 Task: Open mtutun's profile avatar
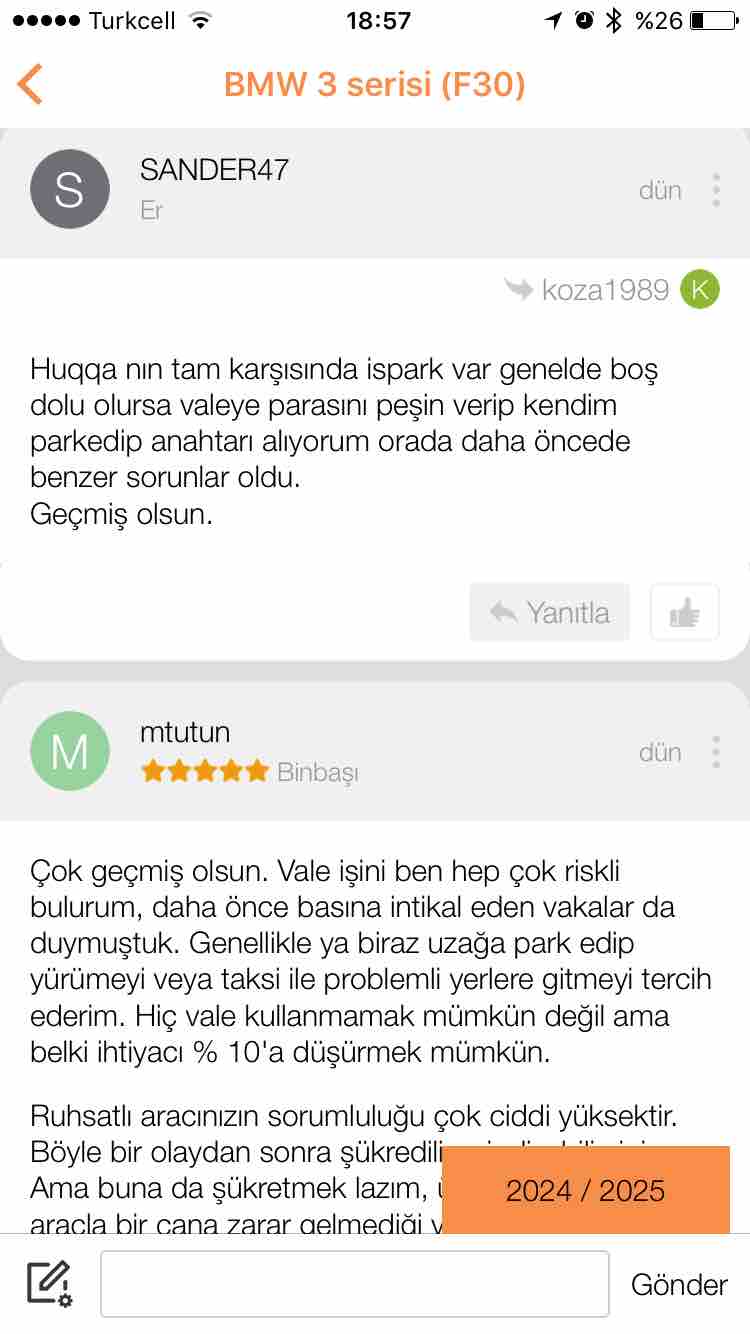(x=69, y=751)
